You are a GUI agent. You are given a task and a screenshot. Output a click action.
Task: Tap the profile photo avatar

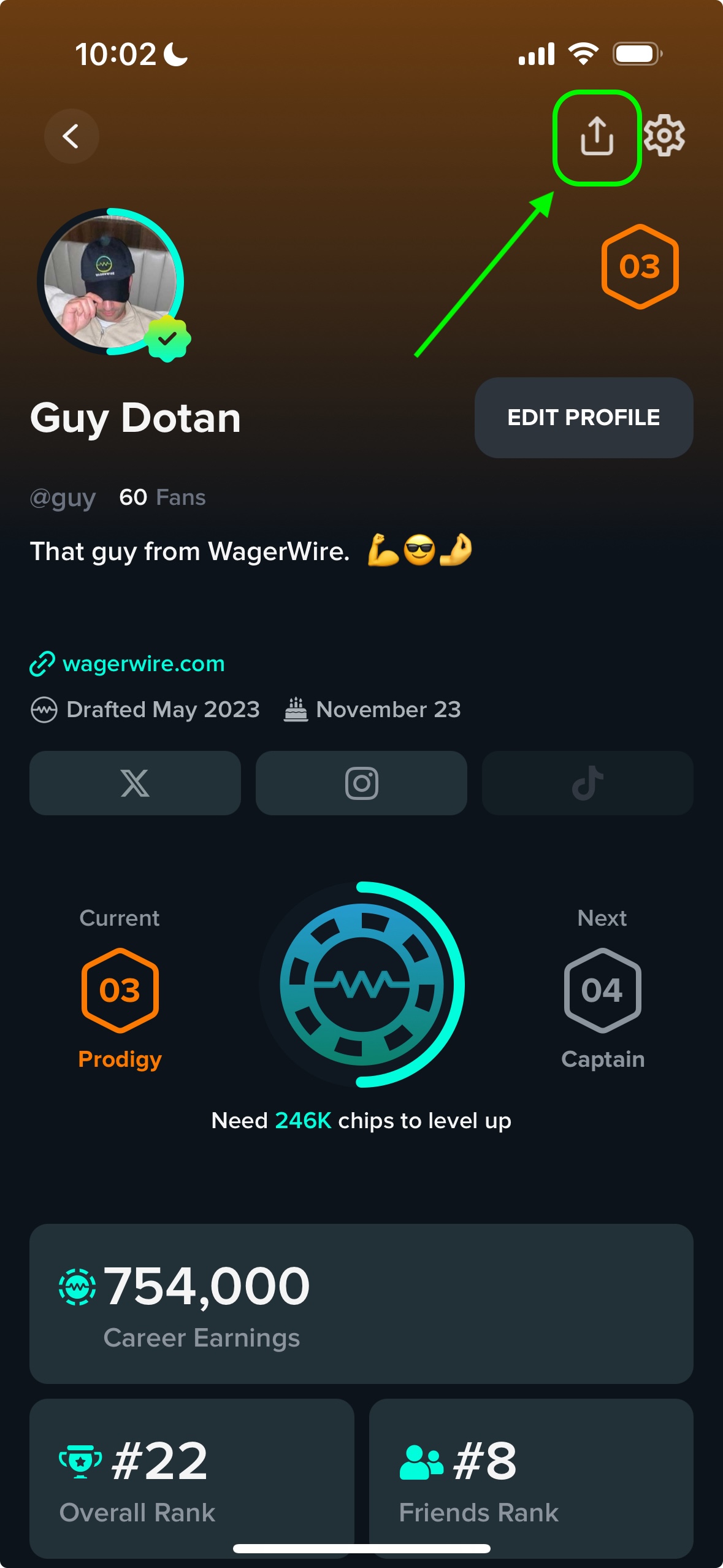coord(111,282)
